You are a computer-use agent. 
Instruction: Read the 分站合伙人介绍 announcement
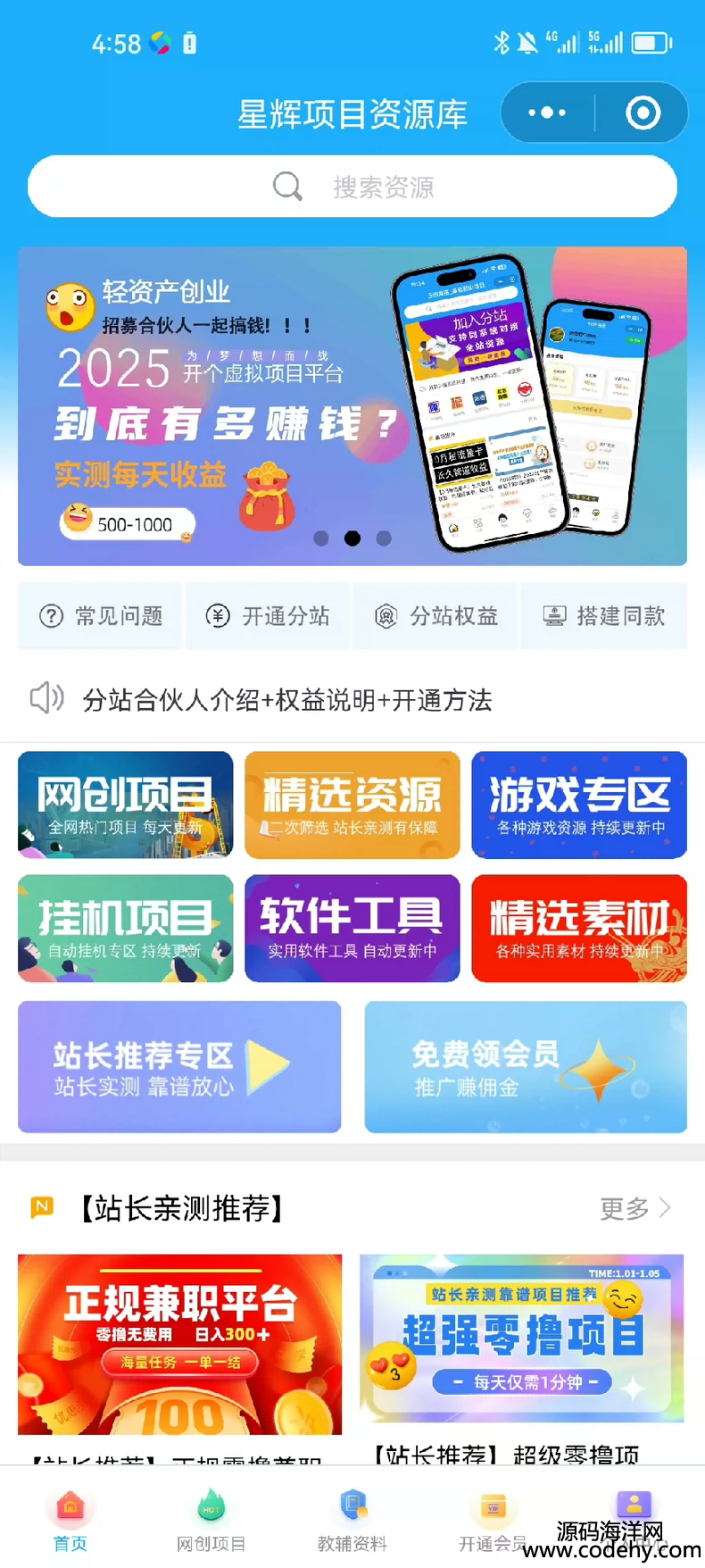(286, 700)
